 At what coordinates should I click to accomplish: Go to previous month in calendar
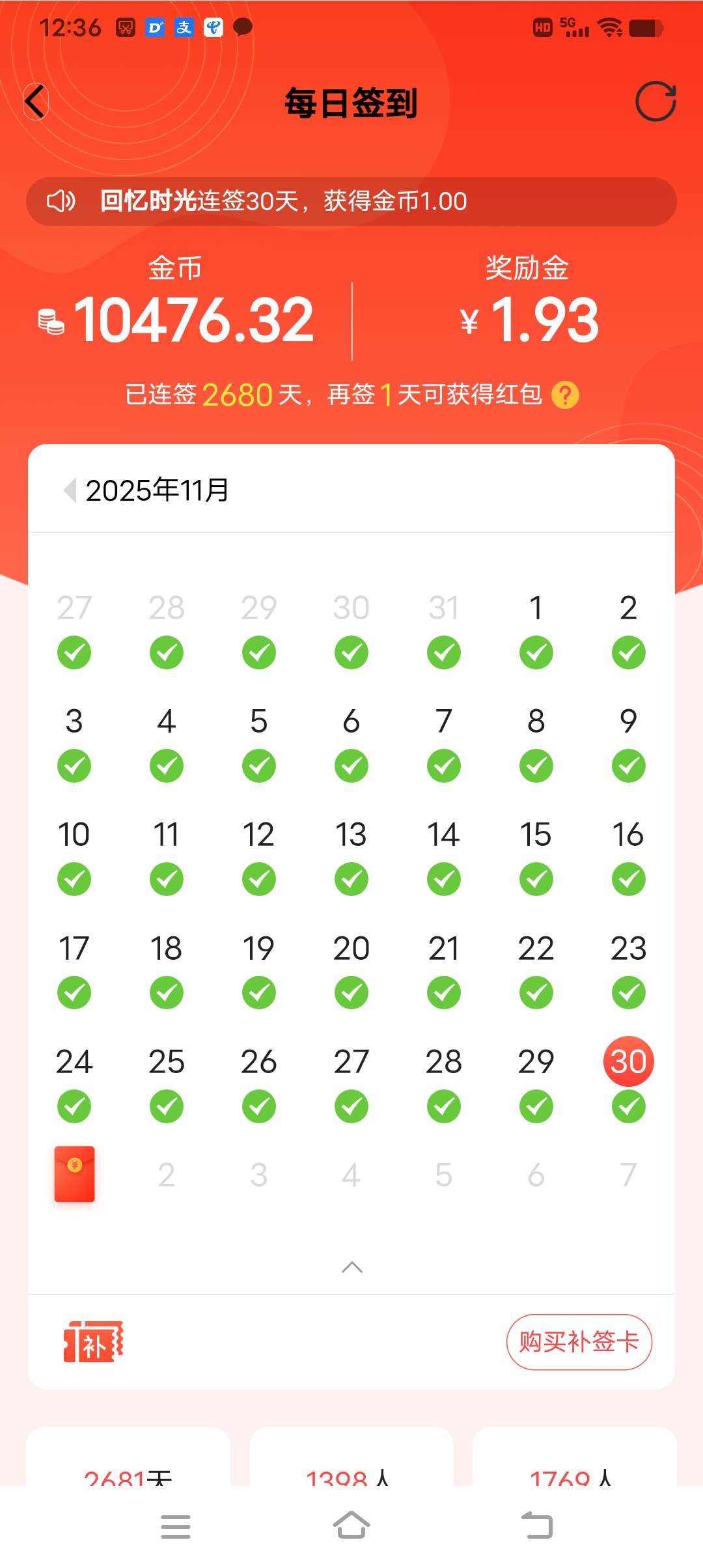(x=70, y=490)
